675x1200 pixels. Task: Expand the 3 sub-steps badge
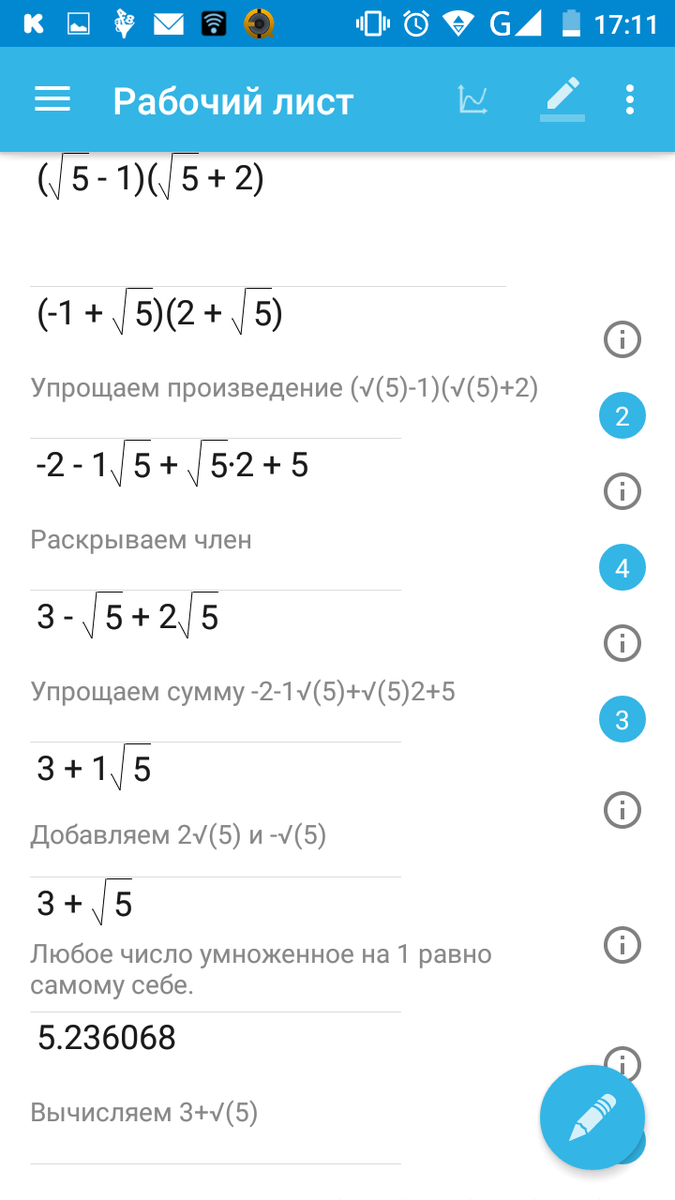622,720
